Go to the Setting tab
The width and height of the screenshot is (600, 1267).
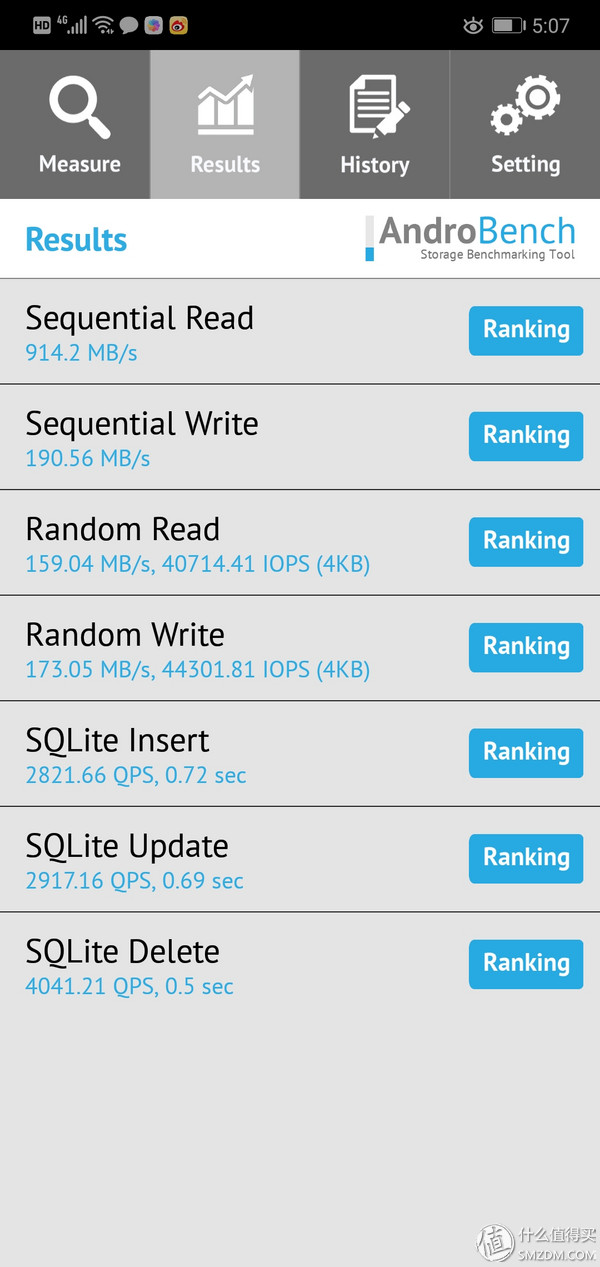[x=525, y=125]
